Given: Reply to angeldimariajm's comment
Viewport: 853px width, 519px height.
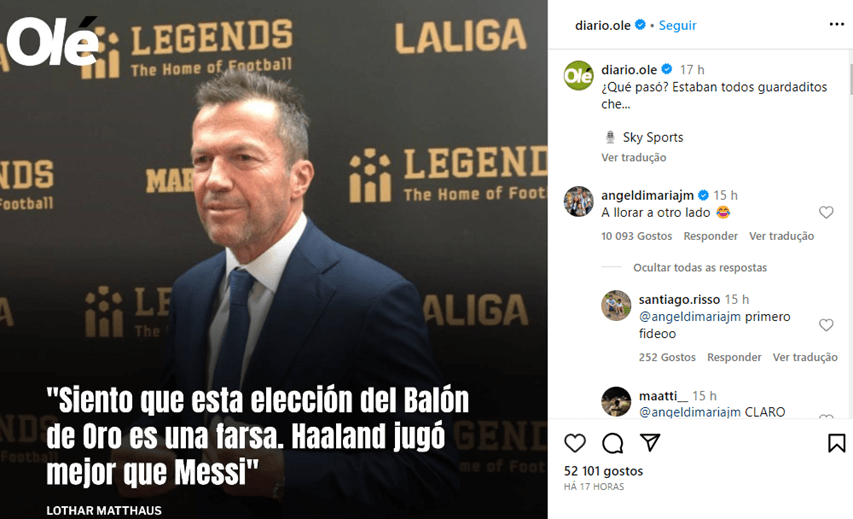Looking at the screenshot, I should point(710,236).
